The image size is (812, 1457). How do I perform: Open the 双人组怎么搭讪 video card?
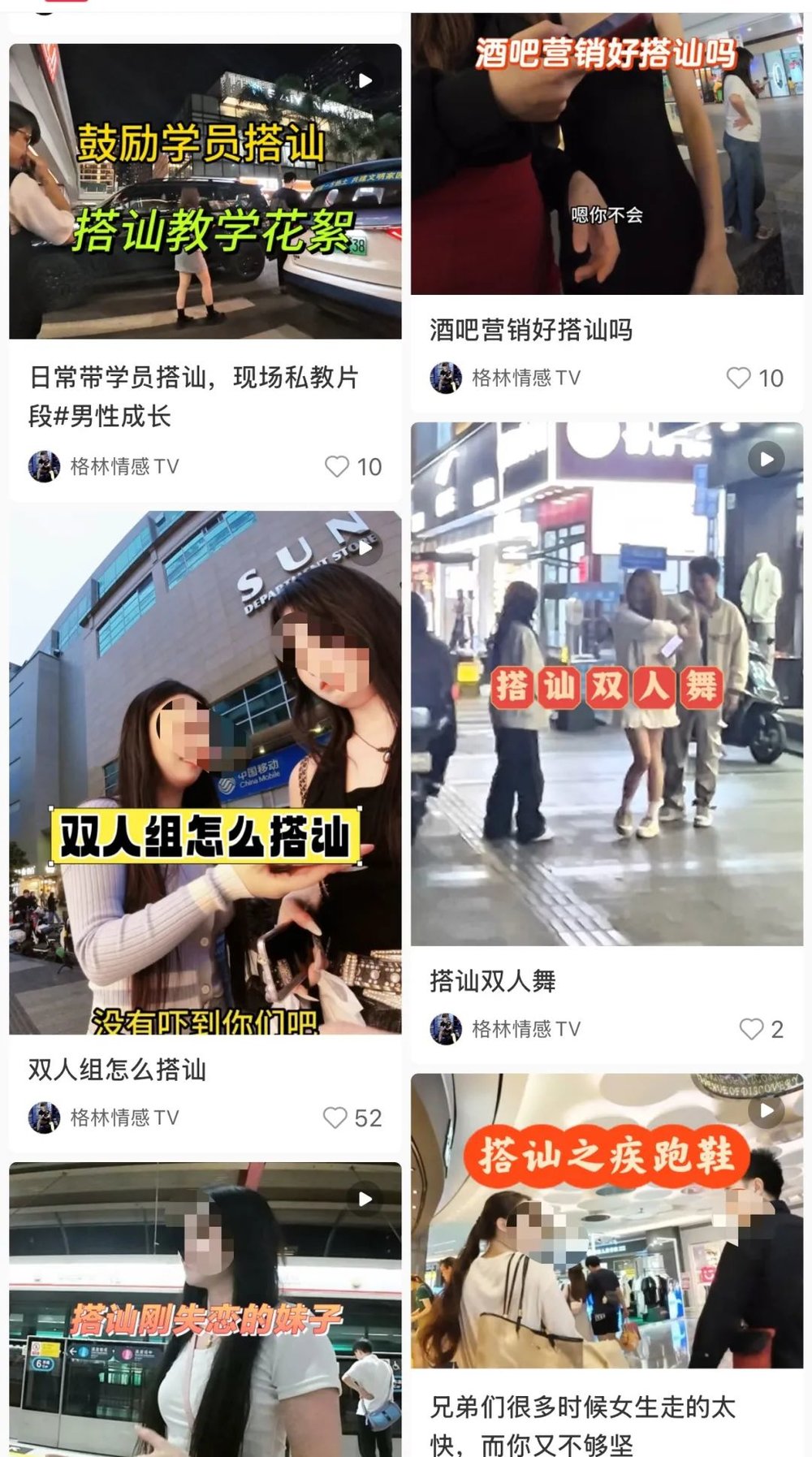pos(205,772)
